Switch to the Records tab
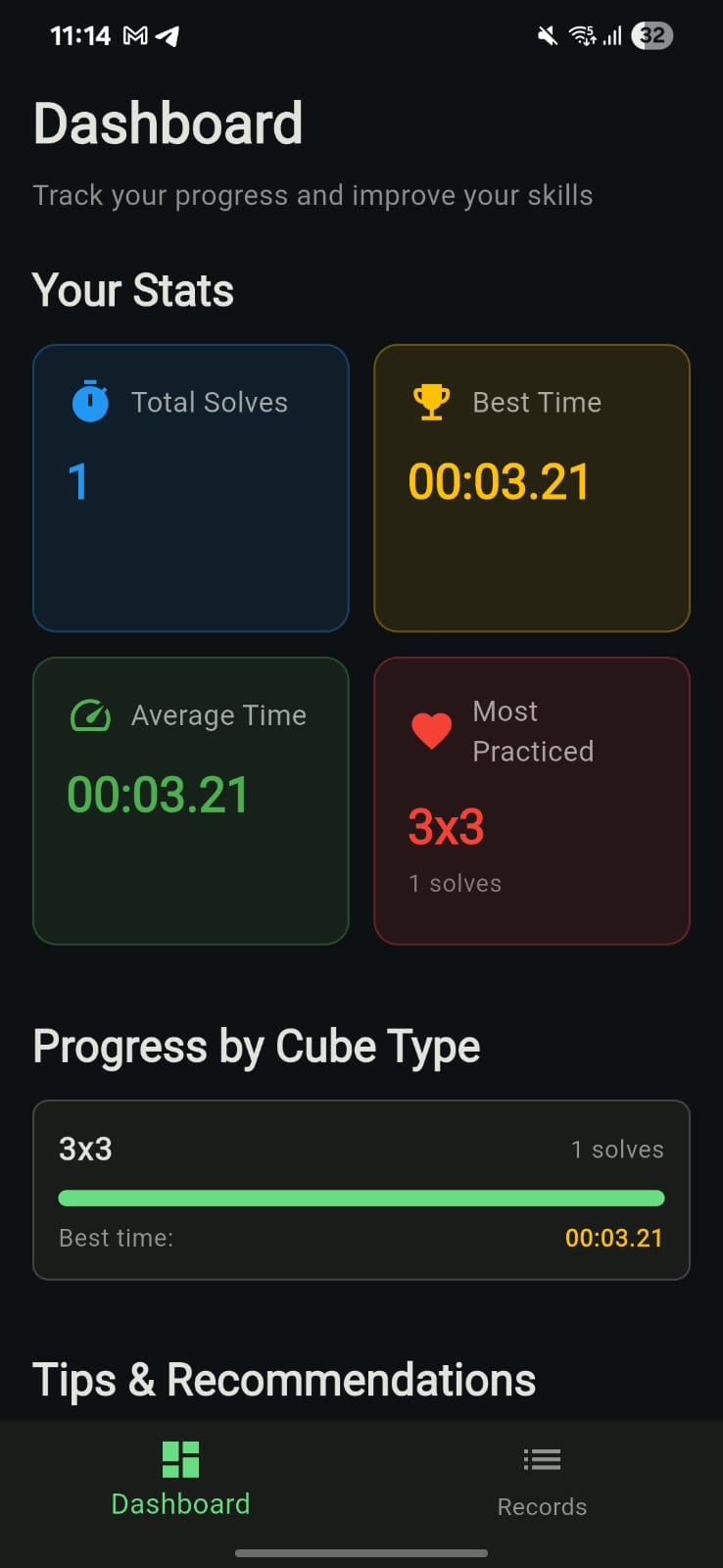Image resolution: width=723 pixels, height=1568 pixels. click(x=542, y=1480)
